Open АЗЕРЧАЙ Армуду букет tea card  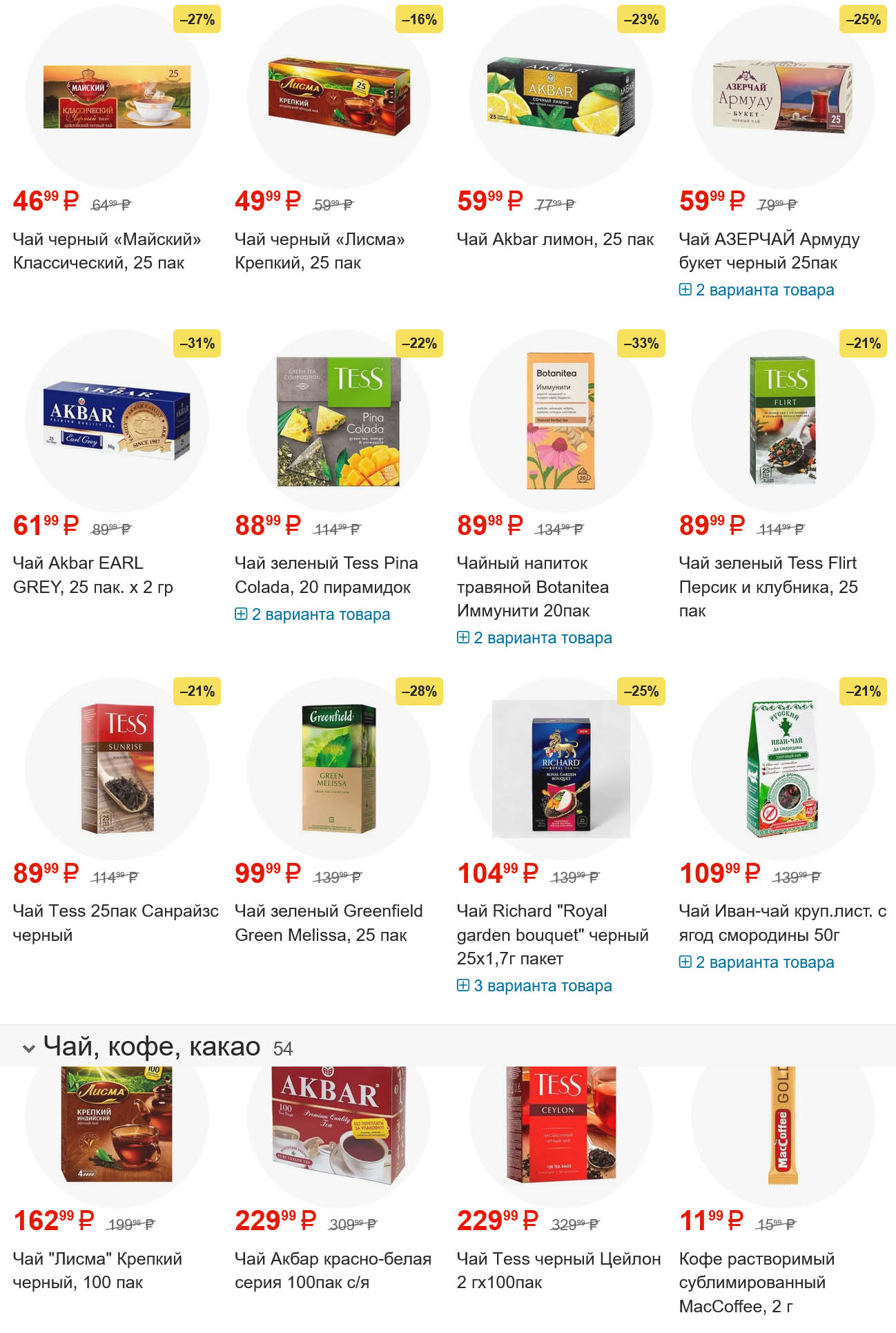(x=768, y=251)
